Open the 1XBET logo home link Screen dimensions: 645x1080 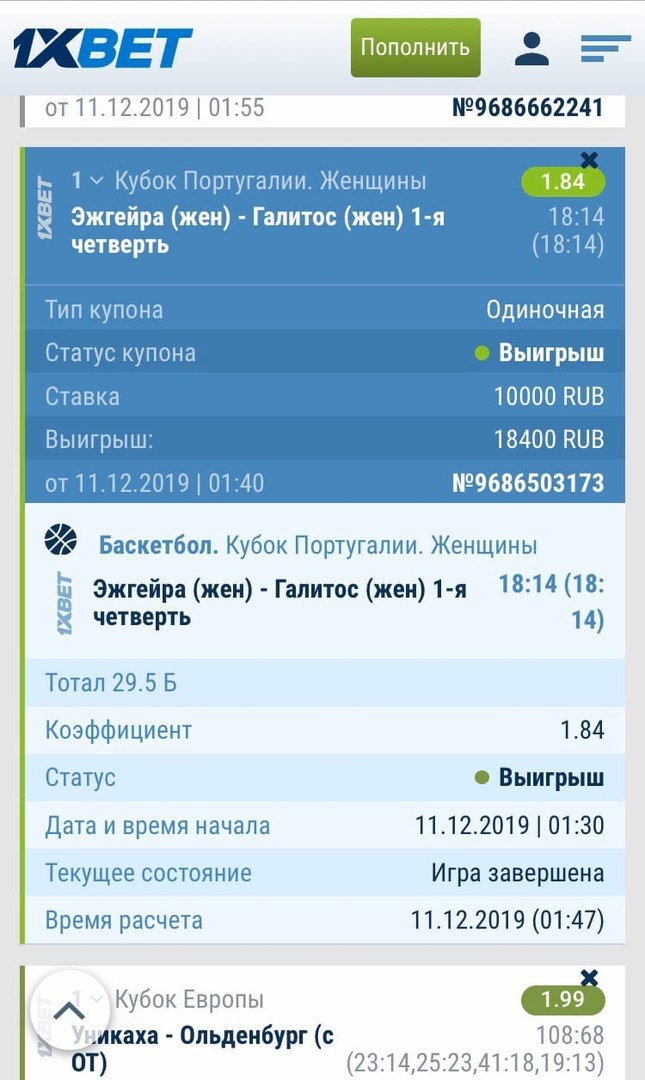click(x=102, y=48)
